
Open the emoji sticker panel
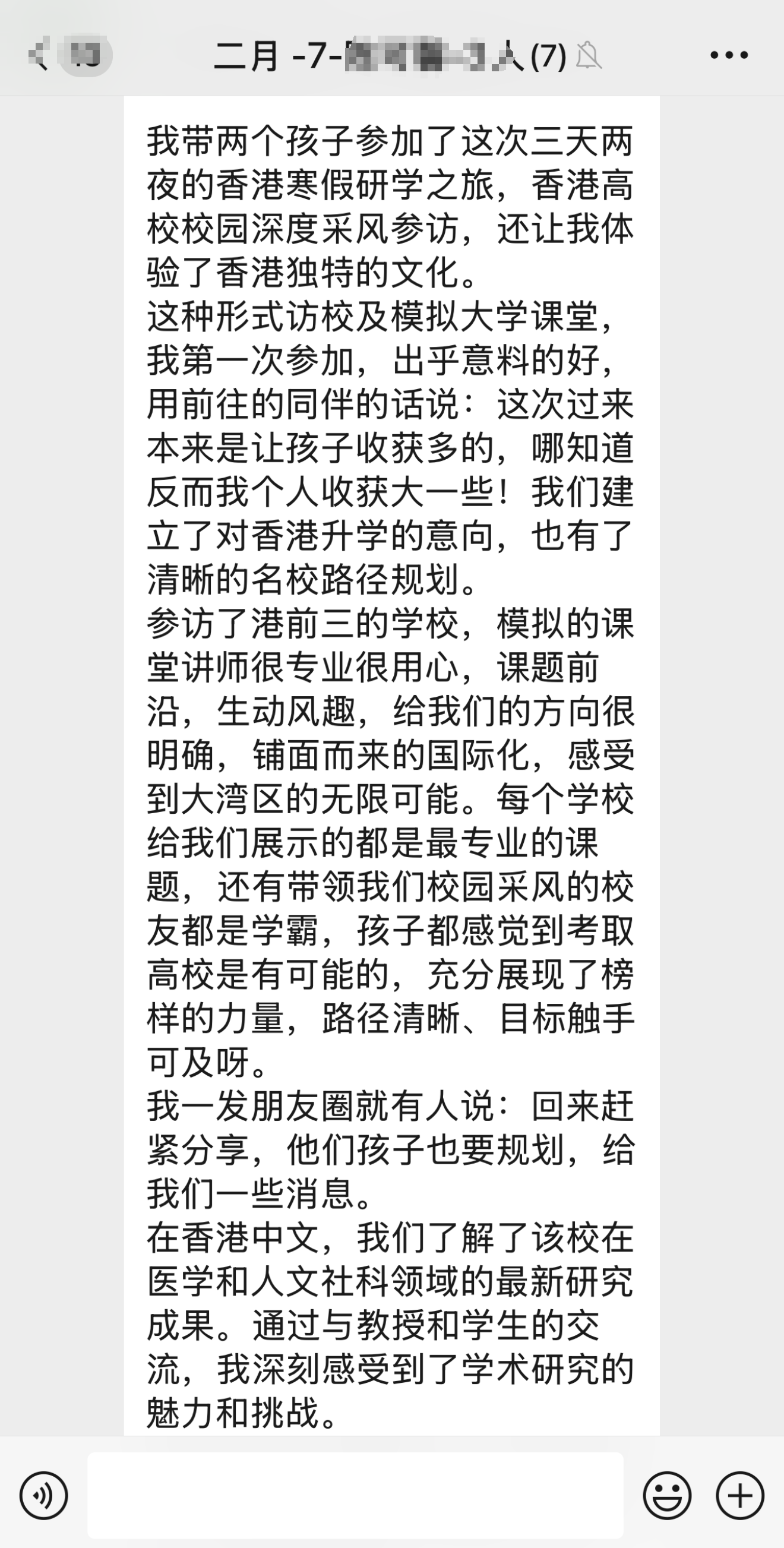pyautogui.click(x=667, y=1496)
